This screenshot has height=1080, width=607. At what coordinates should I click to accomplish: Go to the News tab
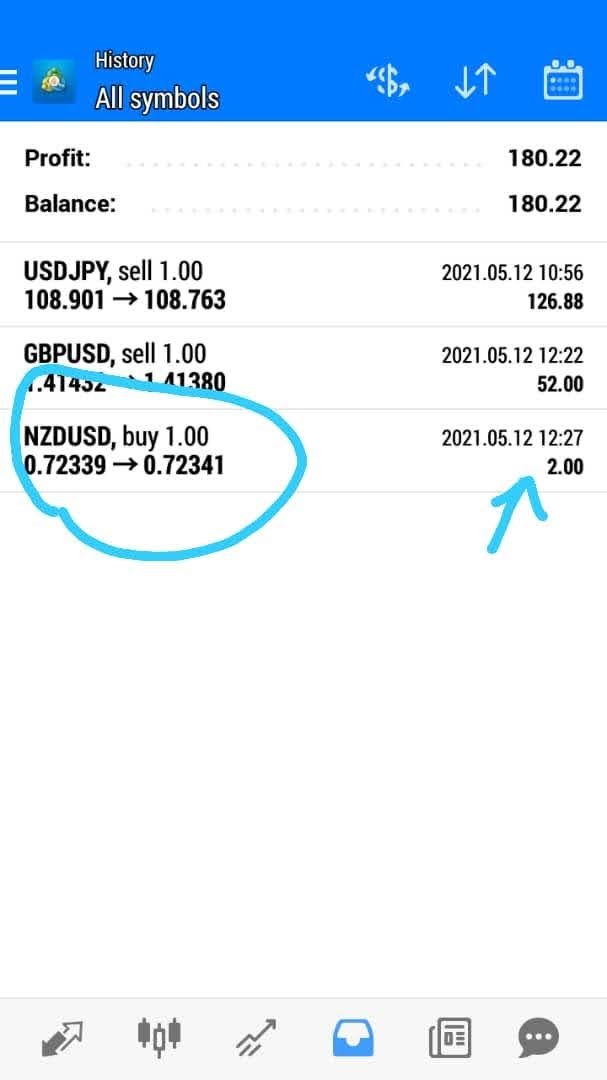coord(450,1038)
